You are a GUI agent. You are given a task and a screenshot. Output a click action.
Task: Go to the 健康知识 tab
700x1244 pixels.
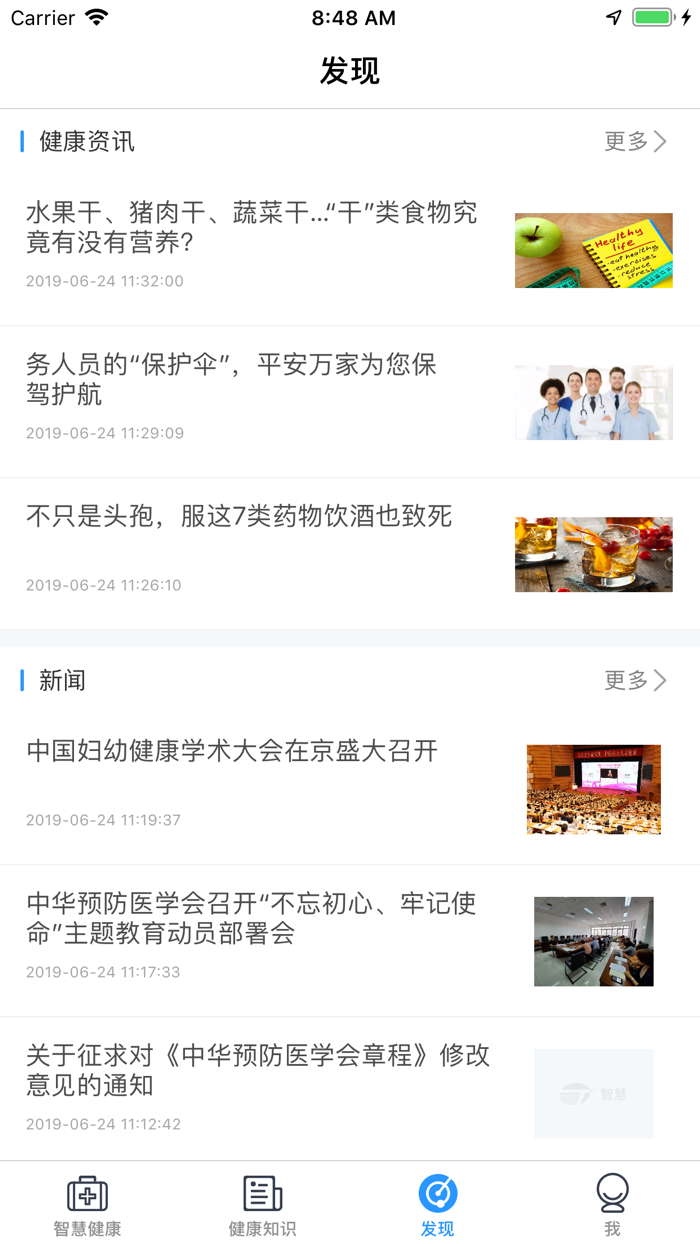point(262,1204)
